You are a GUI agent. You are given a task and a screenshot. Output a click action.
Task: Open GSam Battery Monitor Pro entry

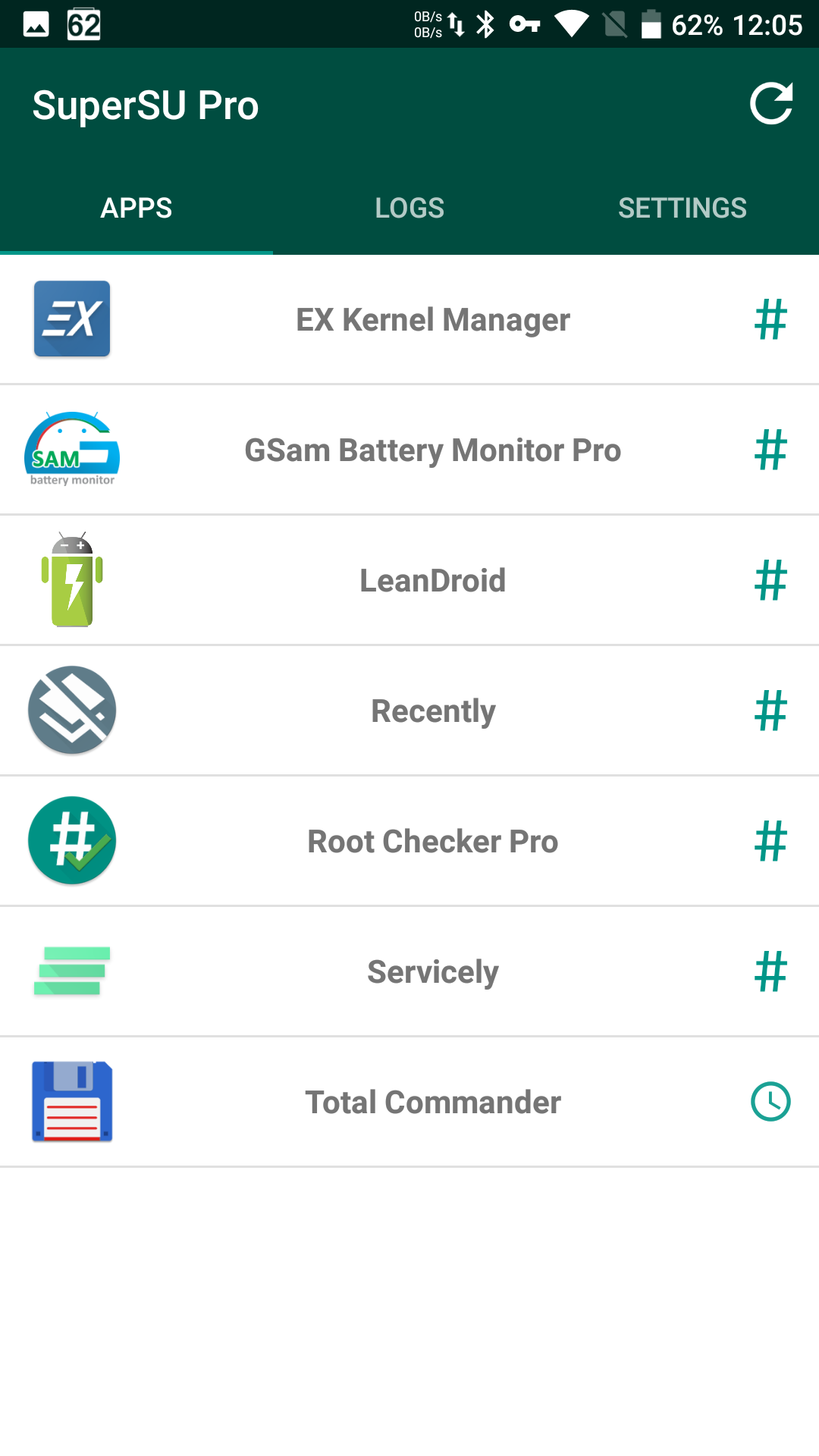(x=432, y=450)
